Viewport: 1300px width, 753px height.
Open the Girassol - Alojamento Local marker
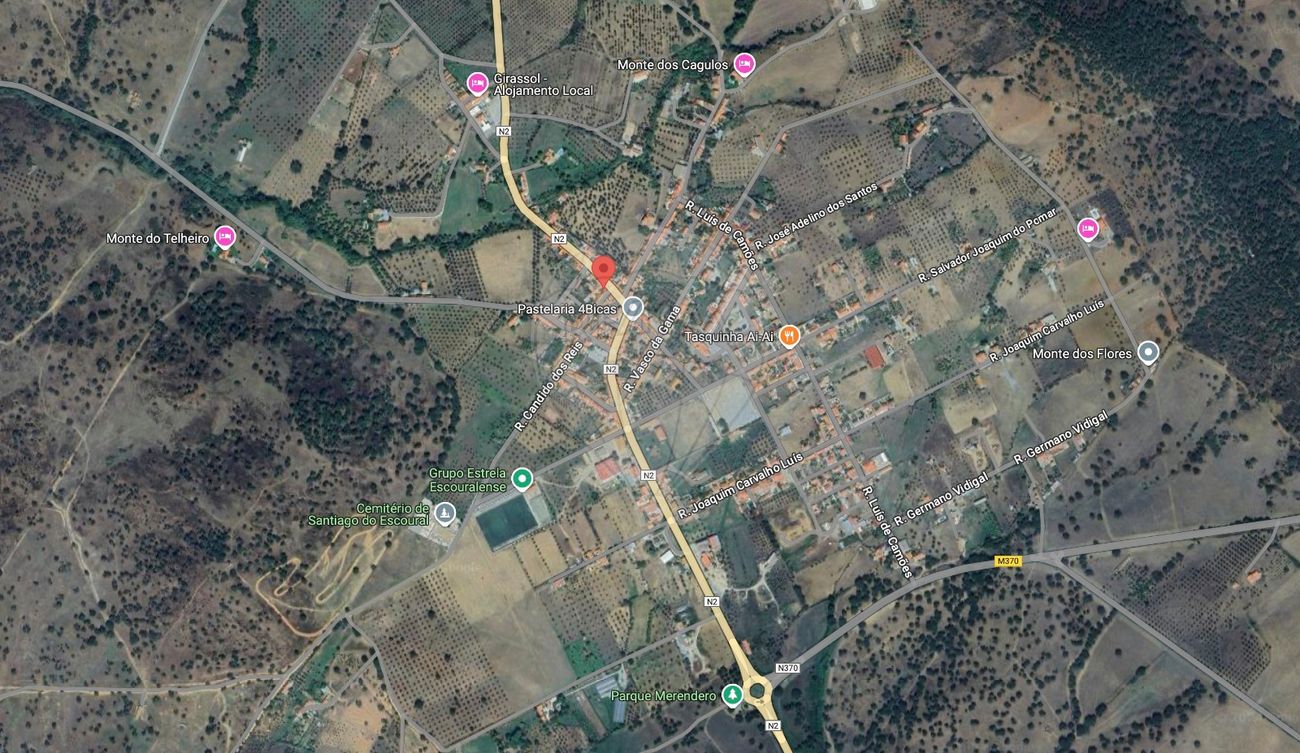[478, 82]
